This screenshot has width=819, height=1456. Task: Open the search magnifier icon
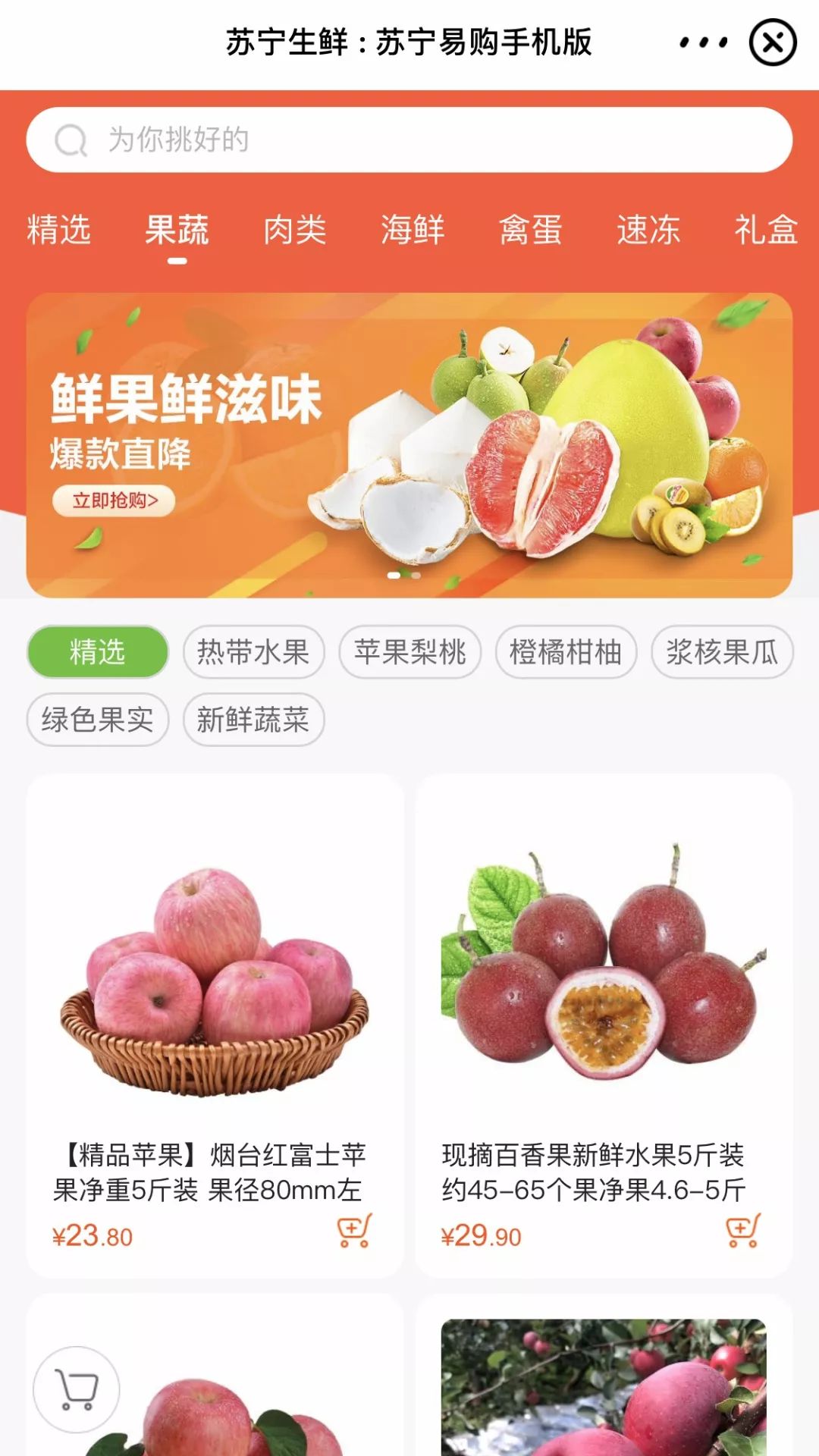71,140
